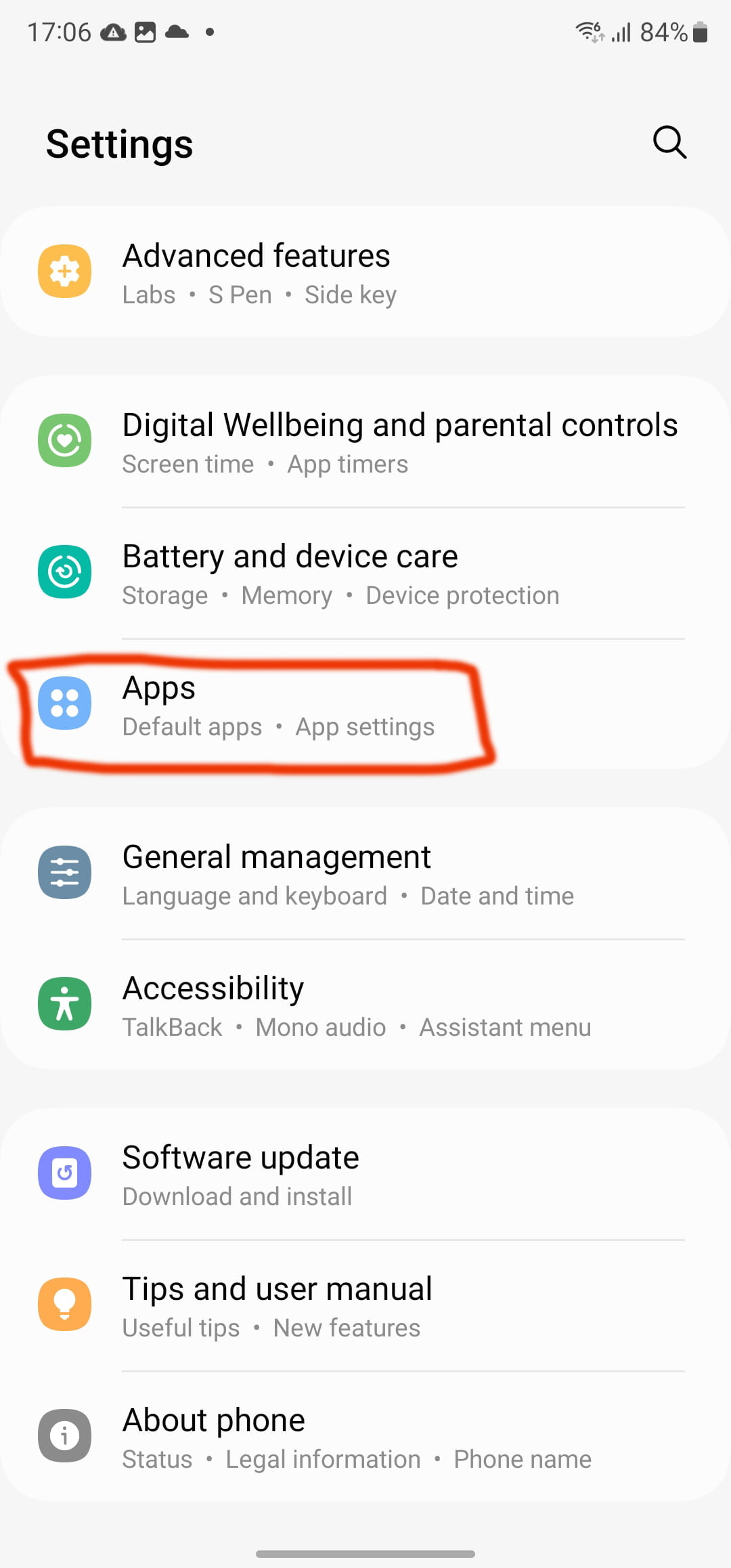Open Software update
This screenshot has height=1568, width=731.
pos(365,1174)
